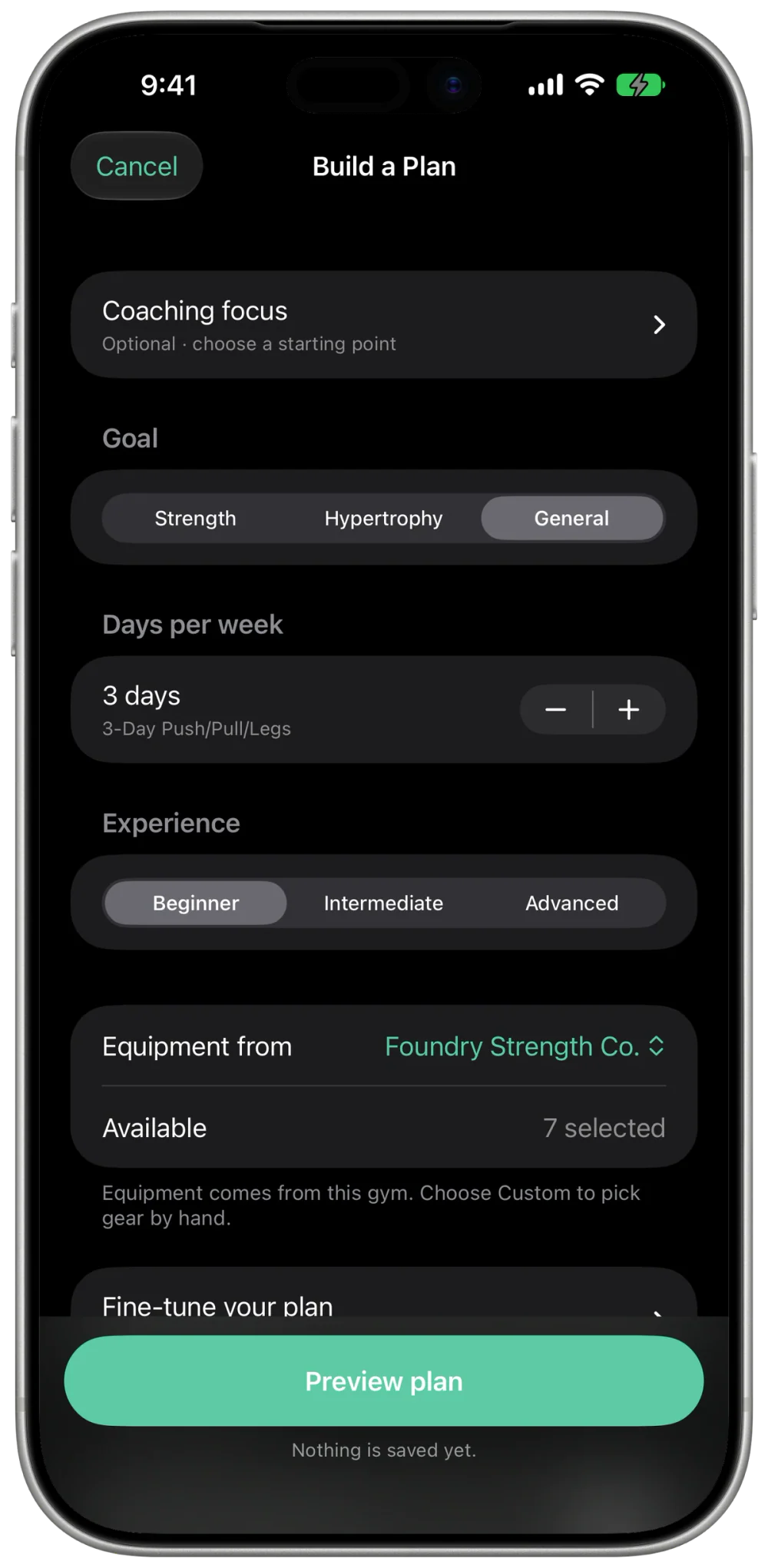Select the Strength goal

[195, 519]
